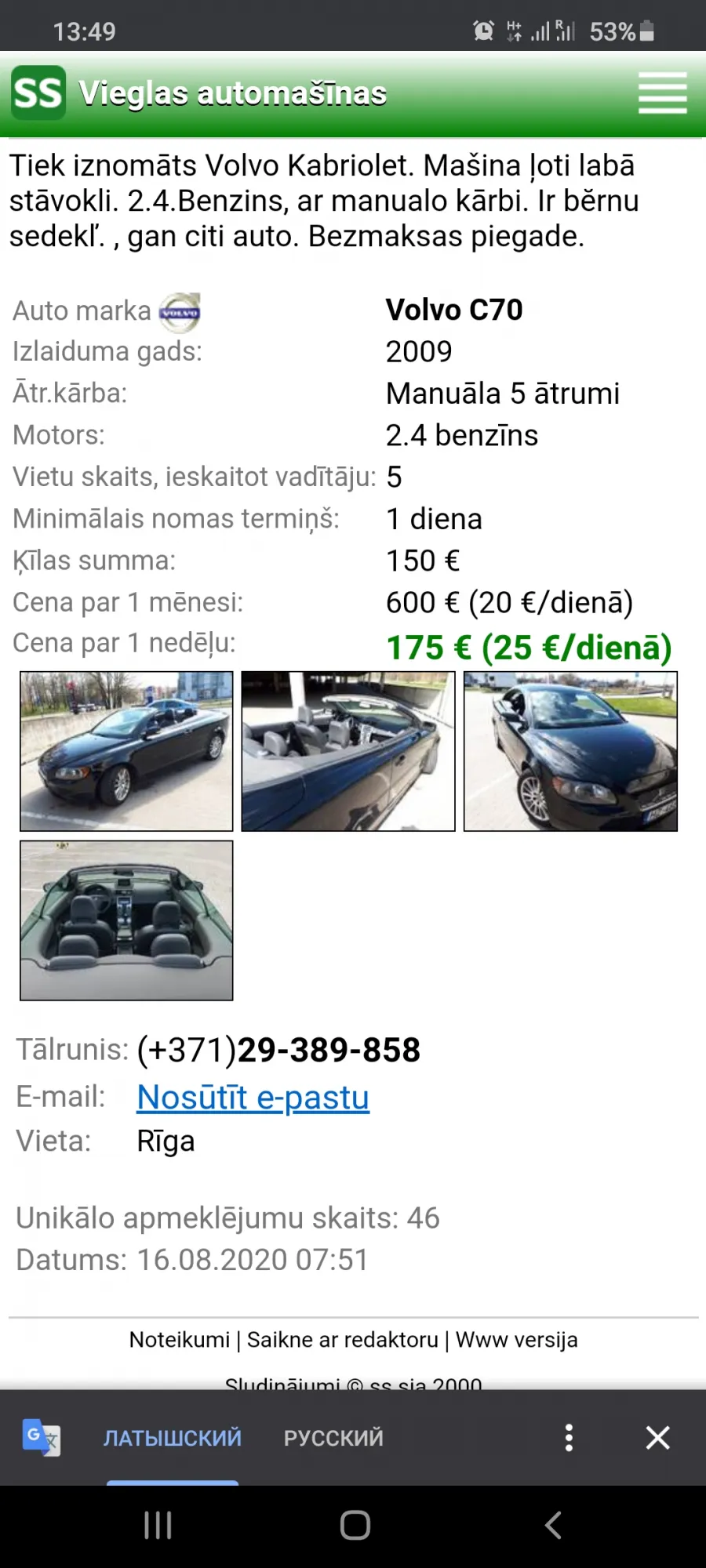Switch to Www versija

516,1340
